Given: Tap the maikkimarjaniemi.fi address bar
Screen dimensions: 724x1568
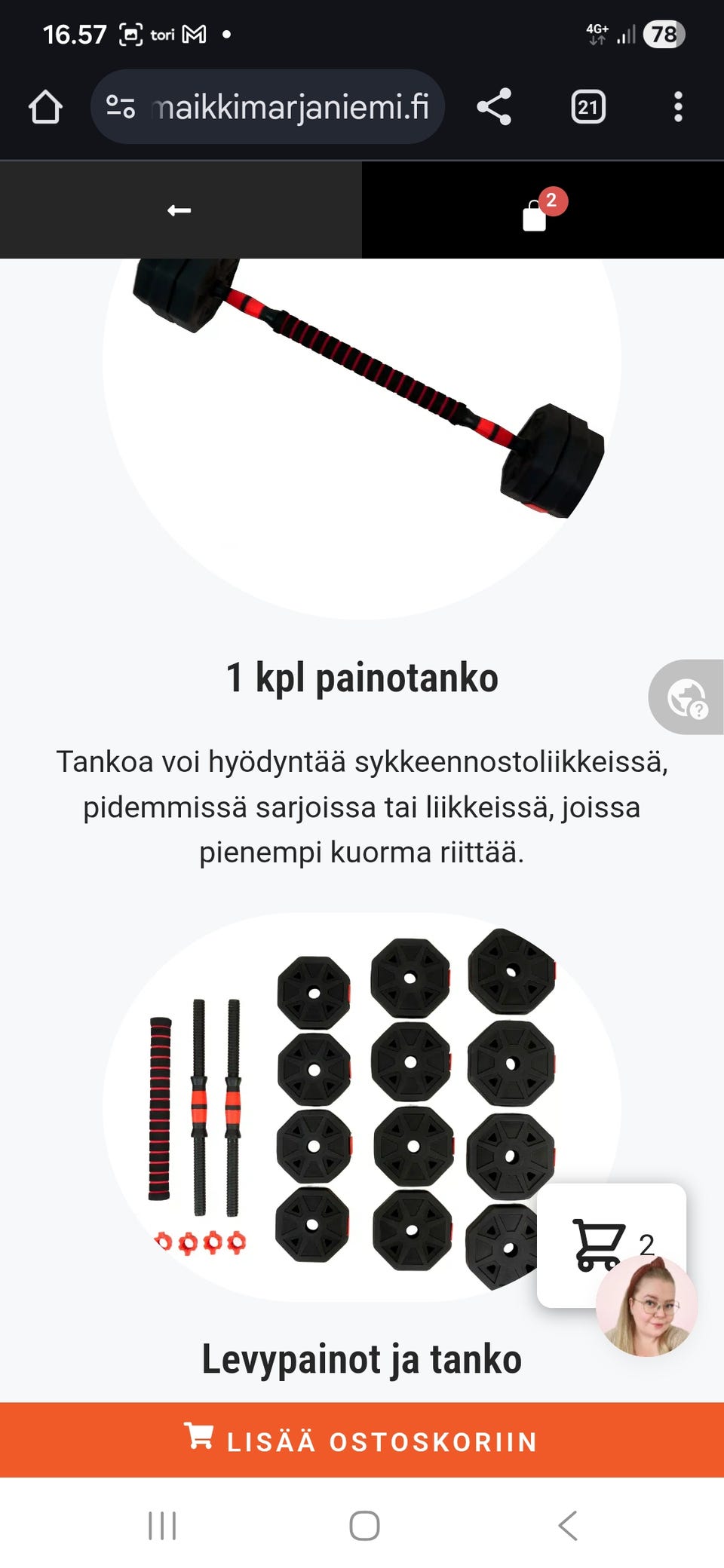Looking at the screenshot, I should pyautogui.click(x=290, y=107).
